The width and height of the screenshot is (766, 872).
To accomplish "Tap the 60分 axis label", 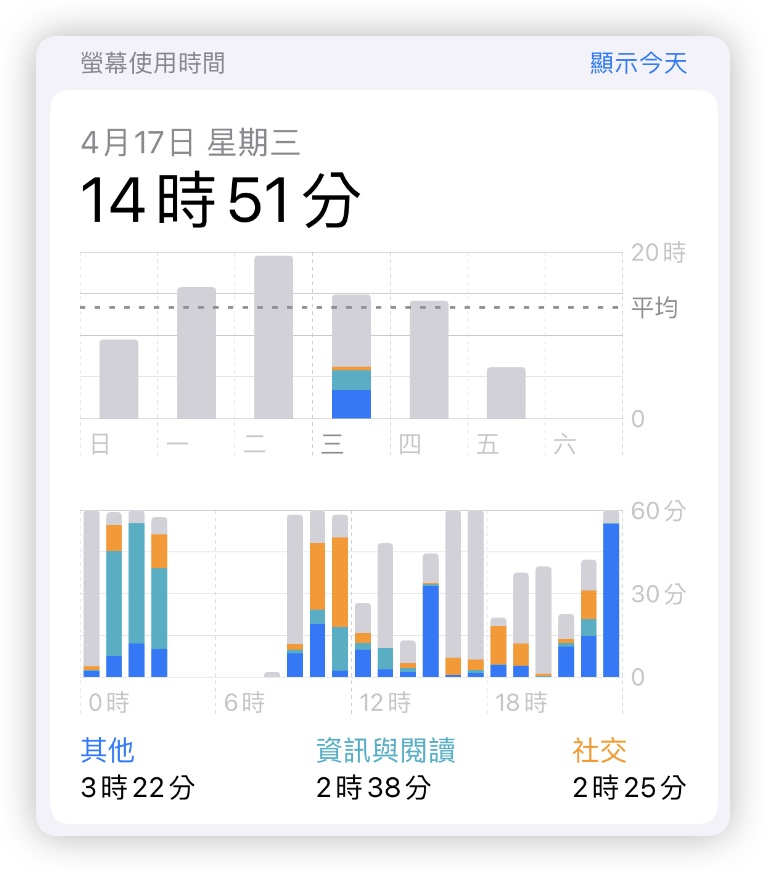I will pyautogui.click(x=658, y=512).
